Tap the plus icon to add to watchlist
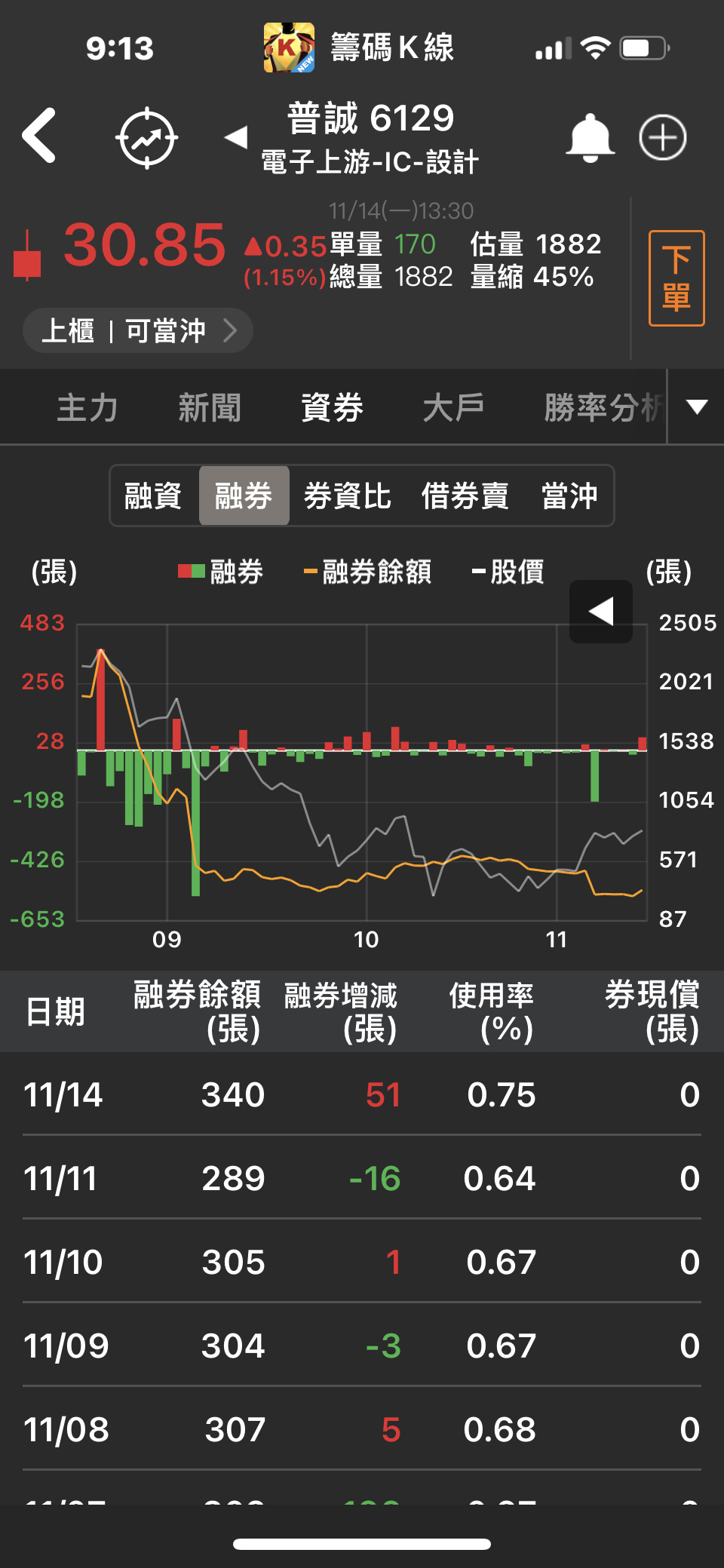Screen dimensions: 724x1568 tap(663, 137)
